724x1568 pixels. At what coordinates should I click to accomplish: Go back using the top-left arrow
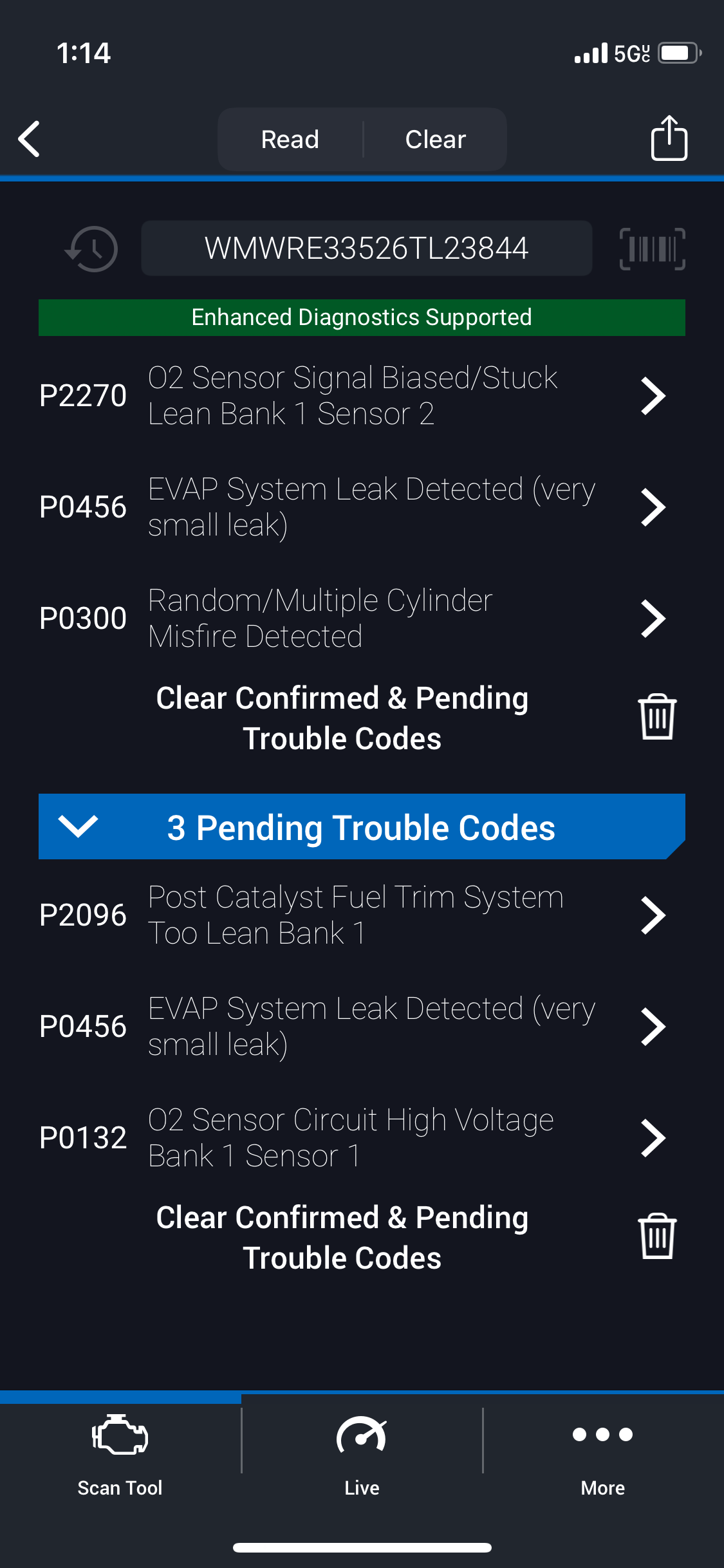pyautogui.click(x=30, y=139)
